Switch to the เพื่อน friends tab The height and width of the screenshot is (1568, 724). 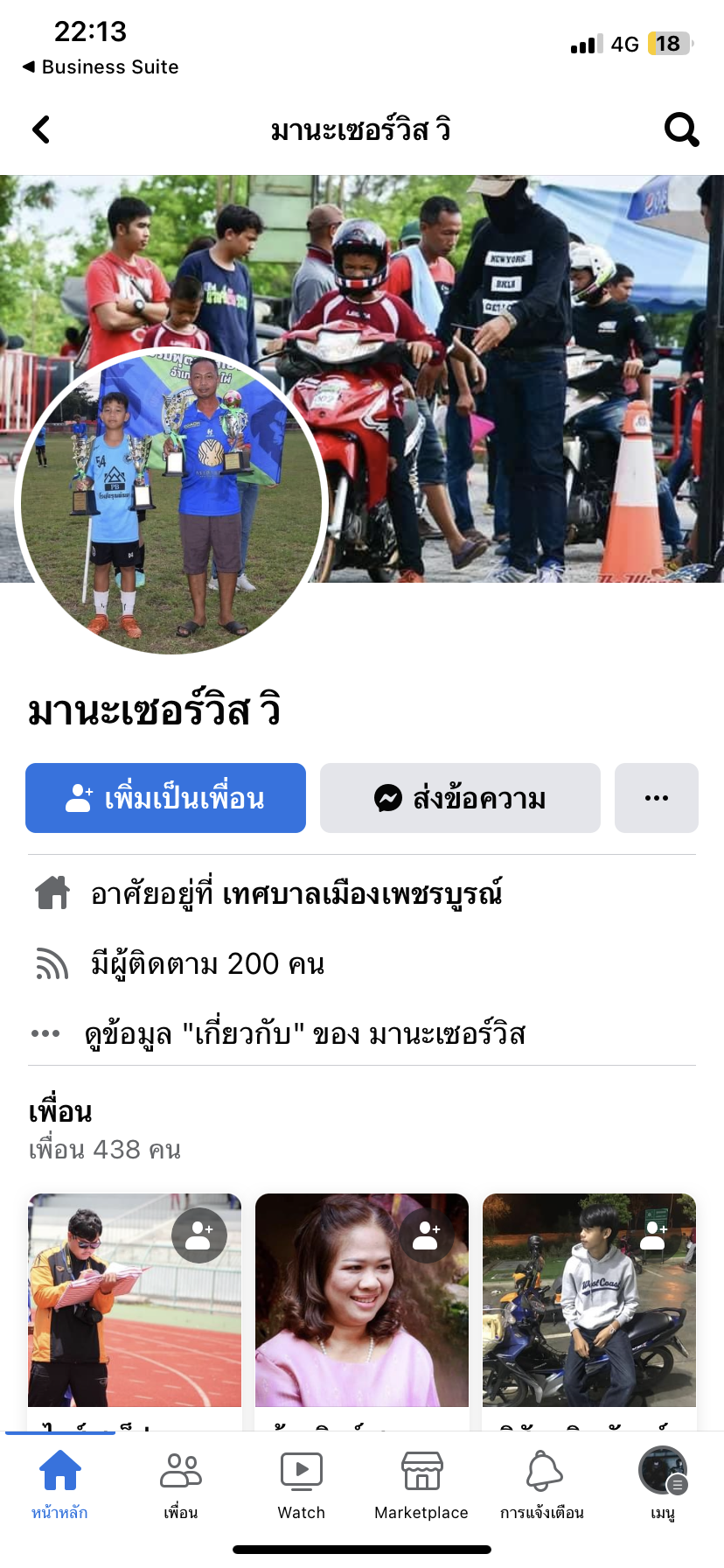pos(180,1482)
